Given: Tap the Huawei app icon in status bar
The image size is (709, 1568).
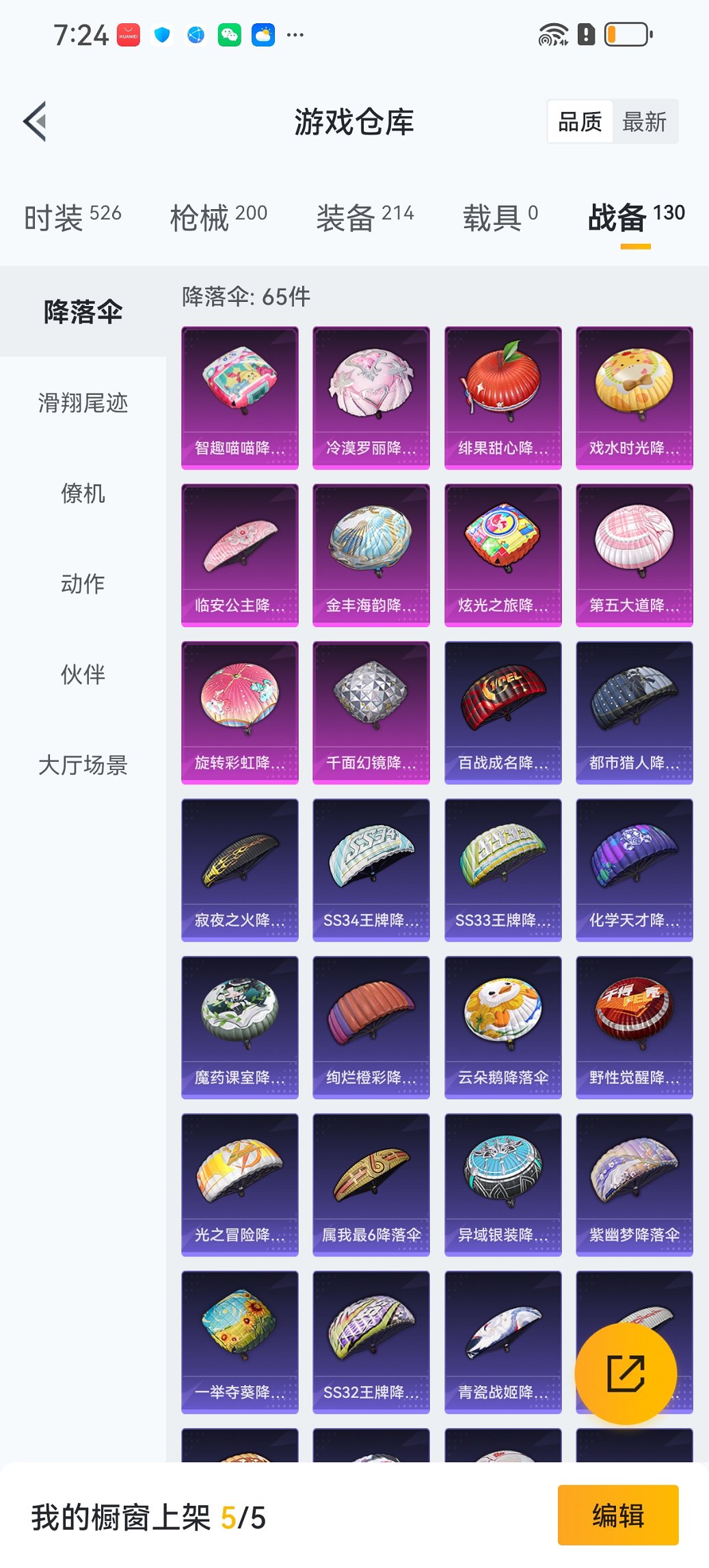Looking at the screenshot, I should [130, 36].
